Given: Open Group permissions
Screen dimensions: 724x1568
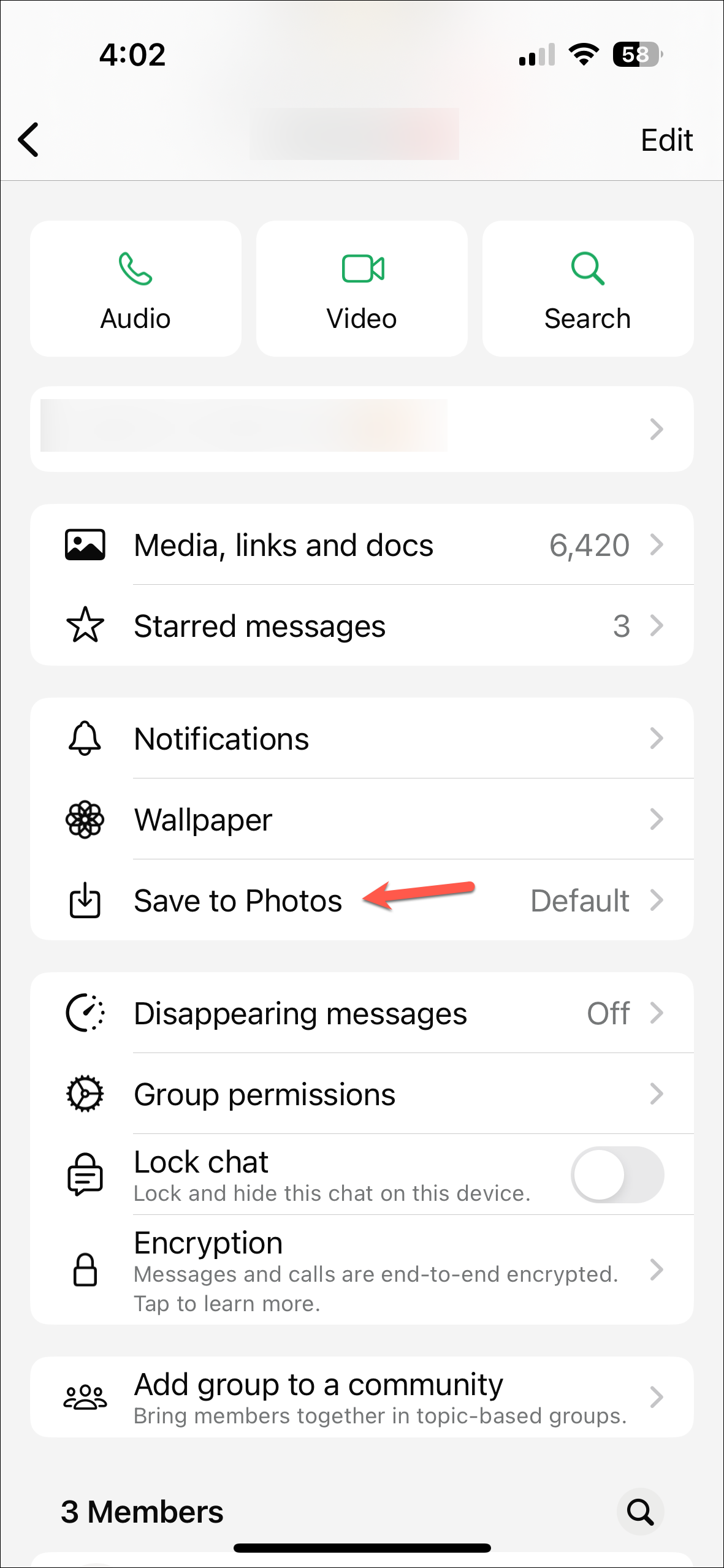Looking at the screenshot, I should pos(362,1094).
